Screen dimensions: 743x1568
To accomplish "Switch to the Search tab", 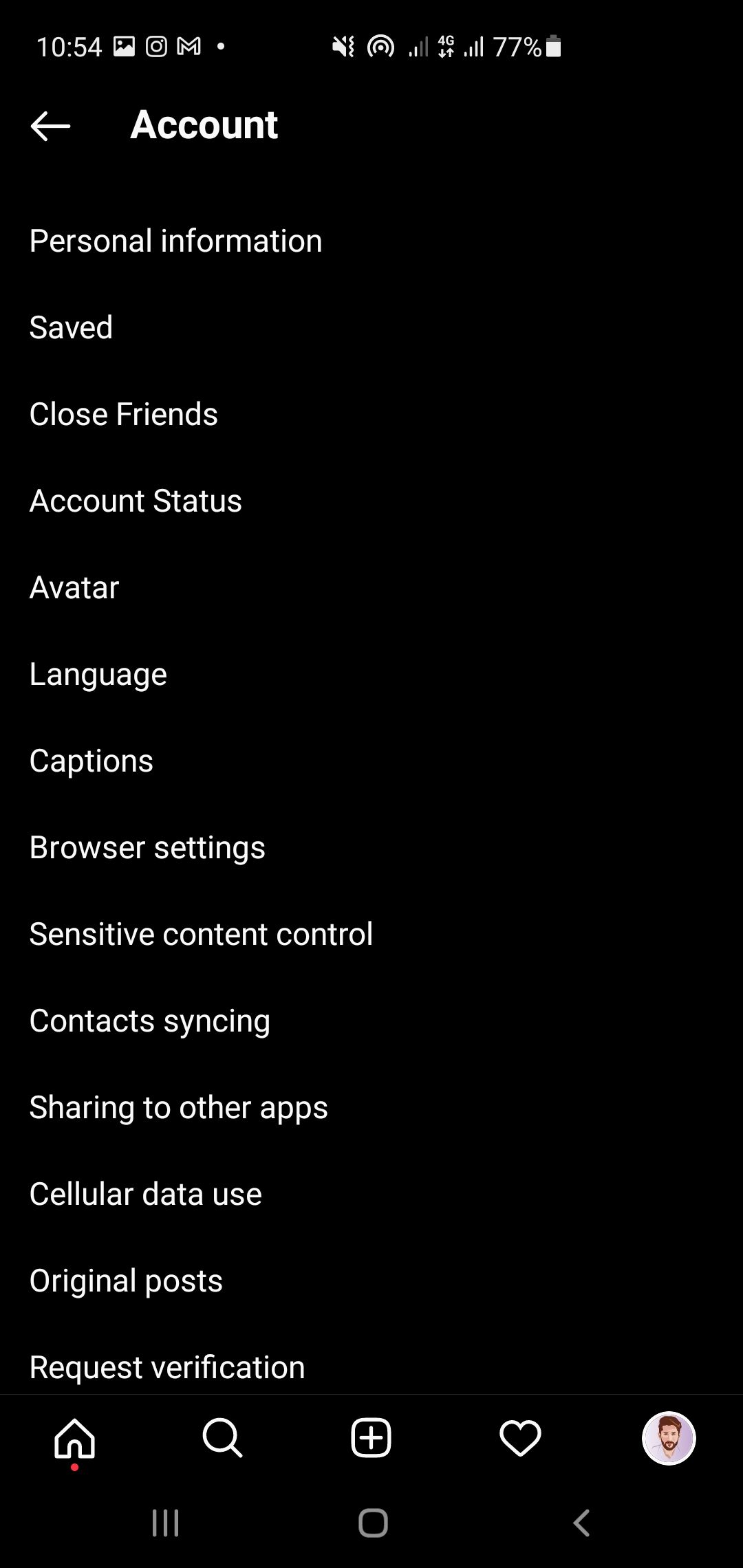I will [x=223, y=1439].
